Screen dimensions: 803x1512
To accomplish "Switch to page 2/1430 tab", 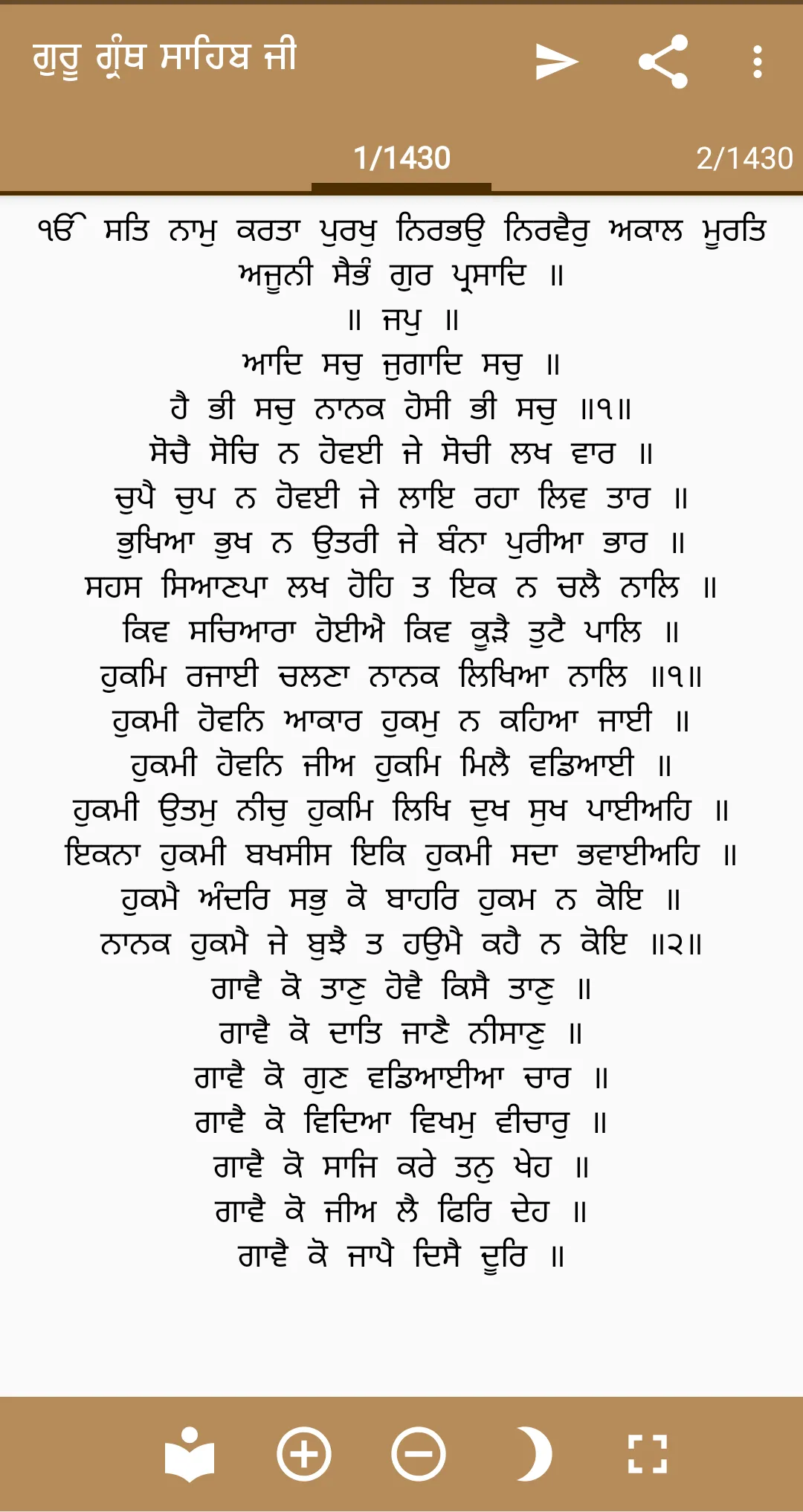I will (x=744, y=158).
